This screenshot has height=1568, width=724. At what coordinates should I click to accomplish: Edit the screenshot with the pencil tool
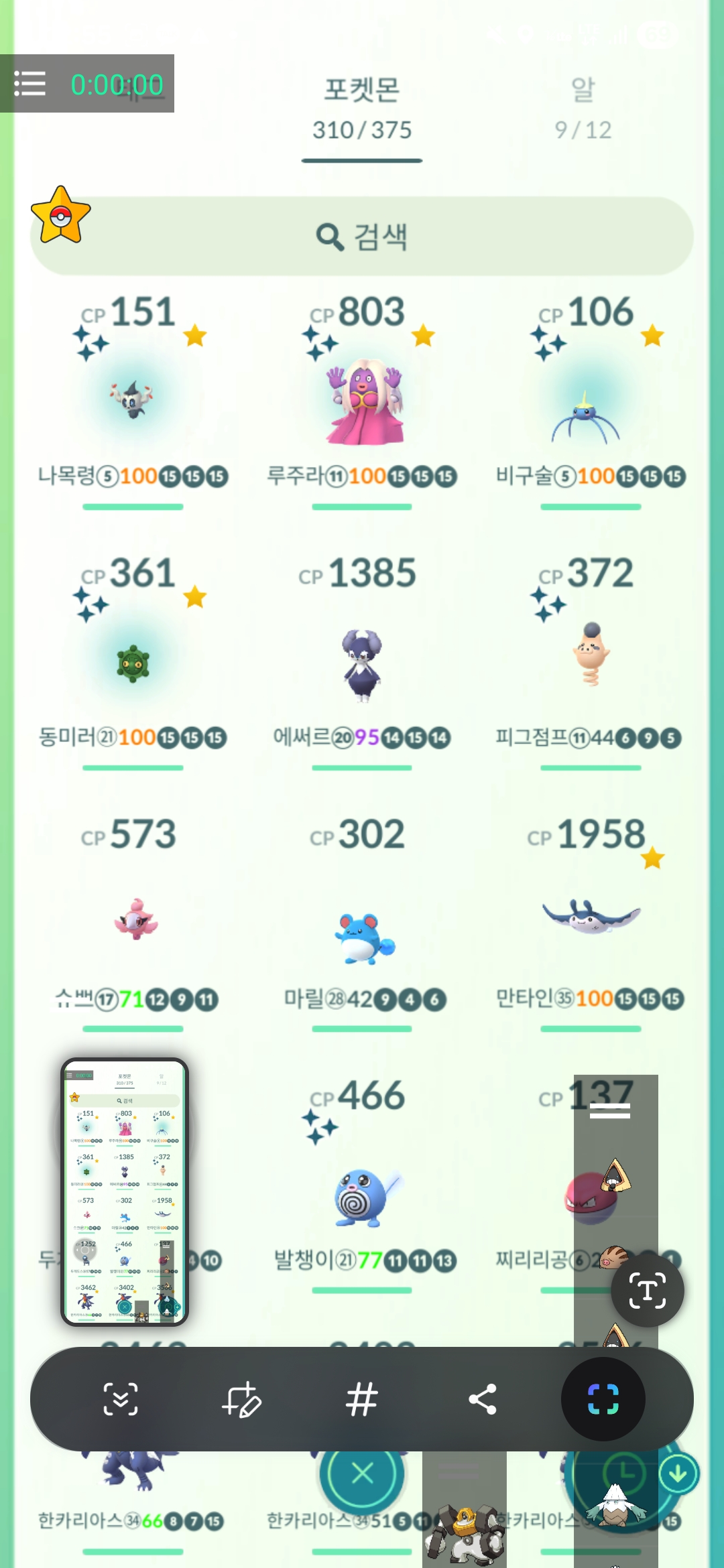pyautogui.click(x=241, y=1399)
